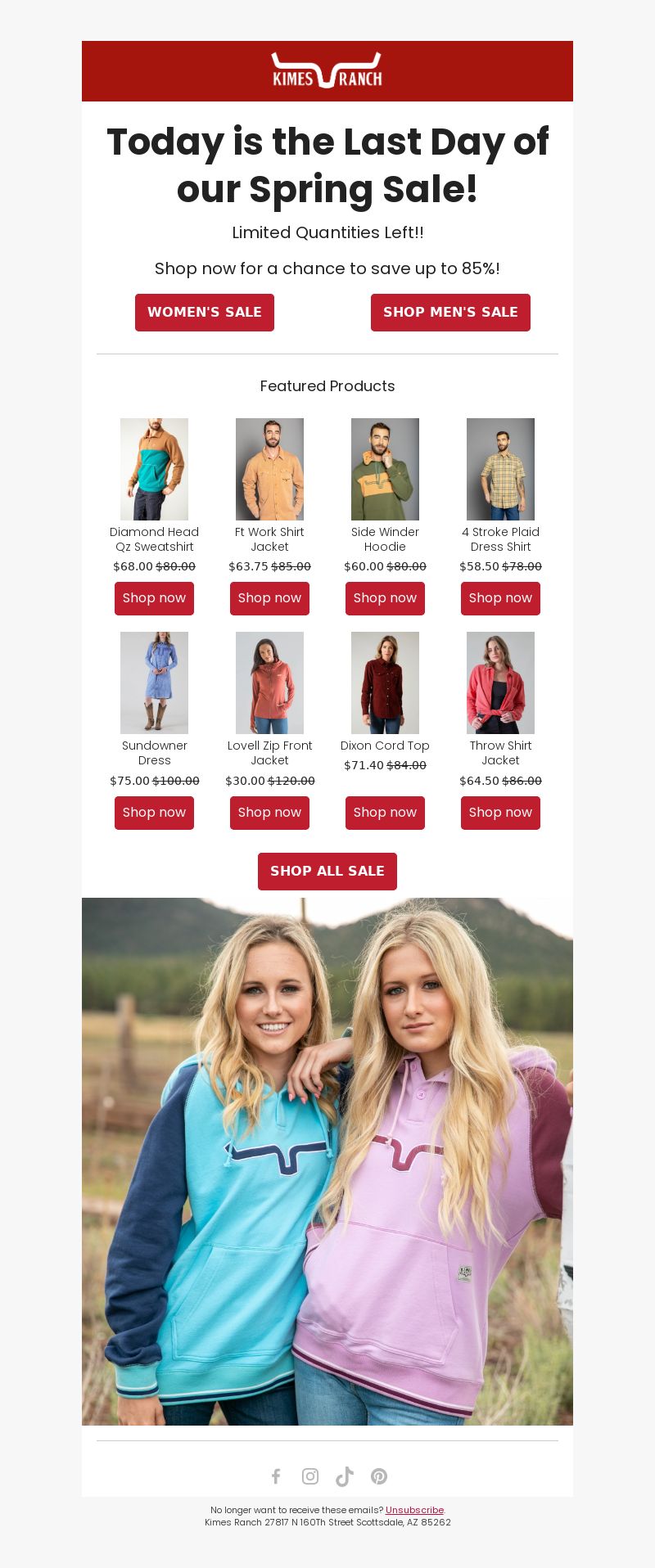Image resolution: width=655 pixels, height=1568 pixels.
Task: Open Kimes Ranch Facebook page
Action: pos(276,1476)
